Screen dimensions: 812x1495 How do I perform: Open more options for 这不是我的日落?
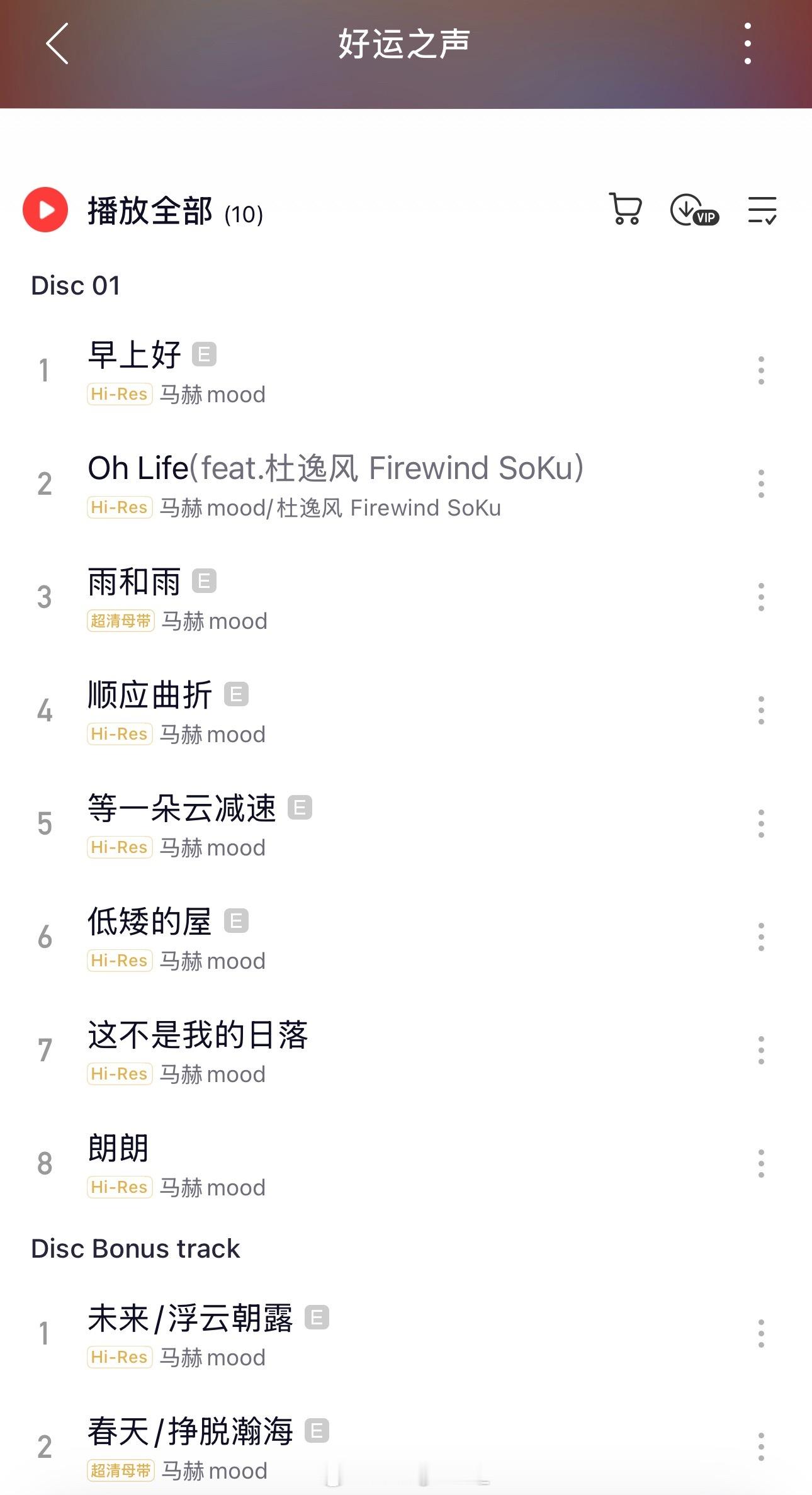[761, 1050]
